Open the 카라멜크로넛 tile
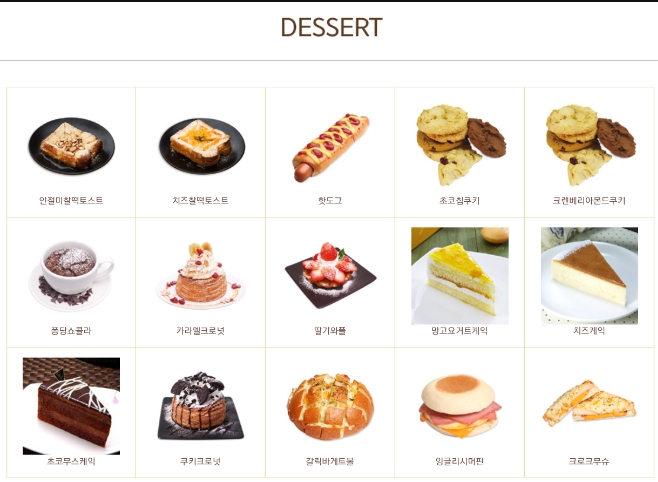658x482 pixels. click(200, 277)
